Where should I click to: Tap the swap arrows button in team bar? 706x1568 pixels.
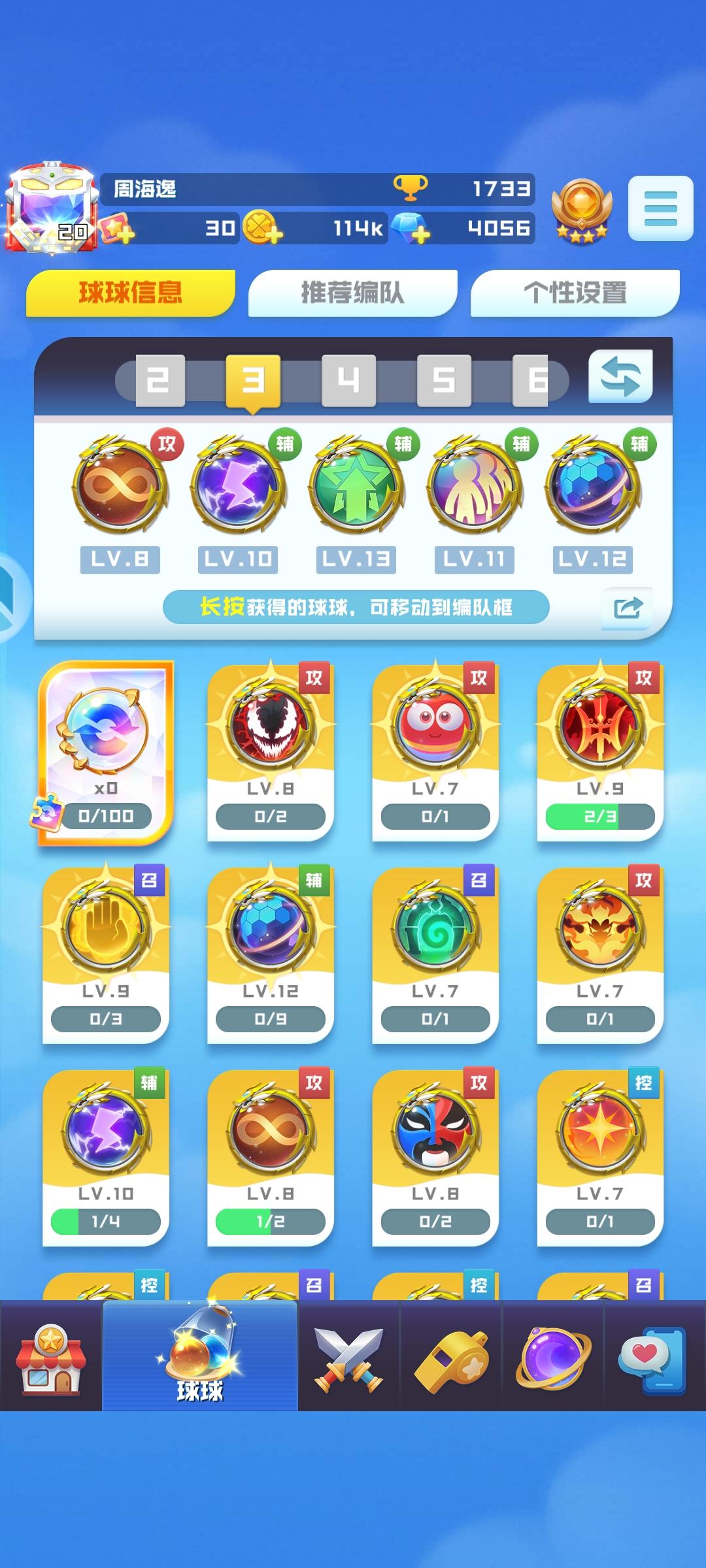620,377
